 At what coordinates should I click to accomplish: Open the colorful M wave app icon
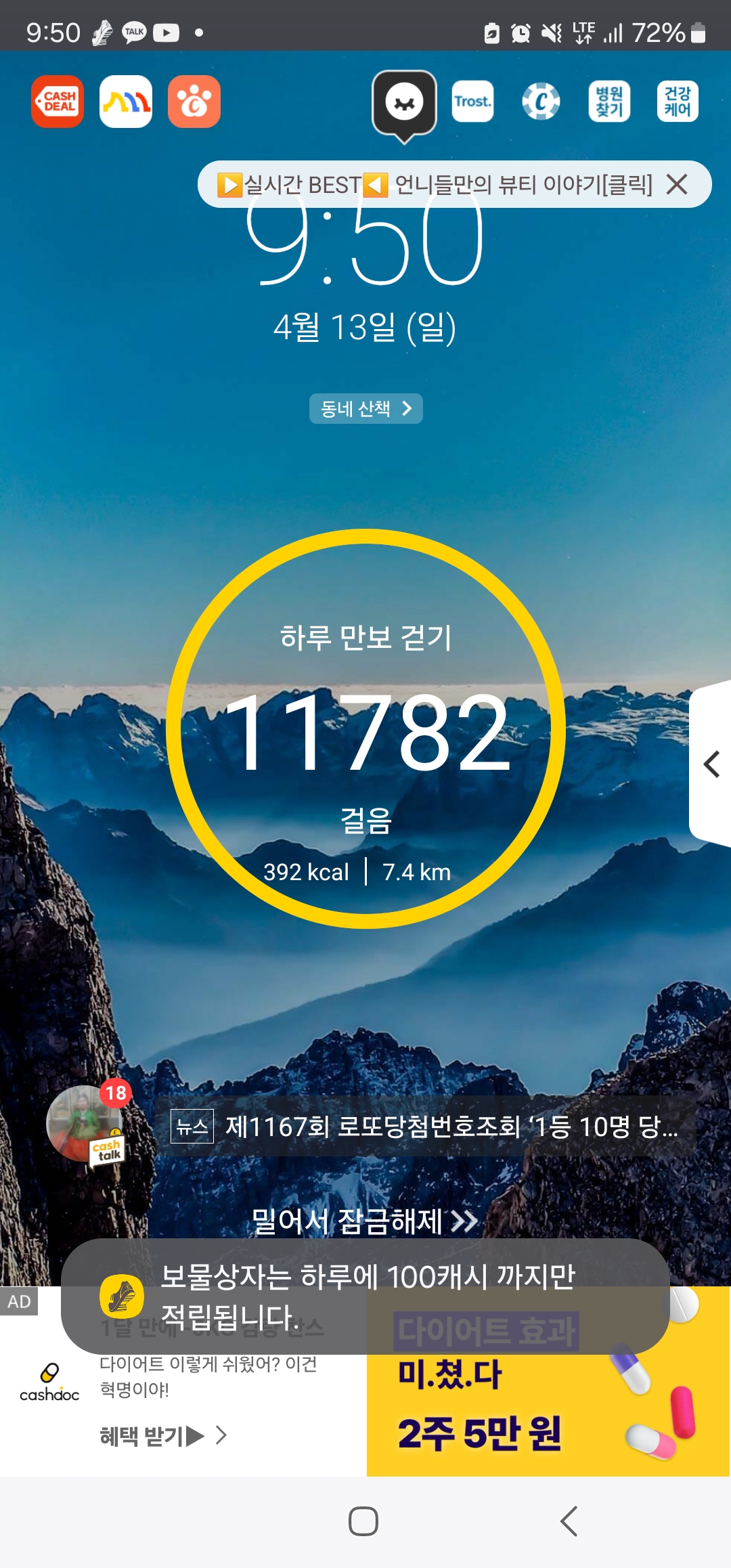126,102
